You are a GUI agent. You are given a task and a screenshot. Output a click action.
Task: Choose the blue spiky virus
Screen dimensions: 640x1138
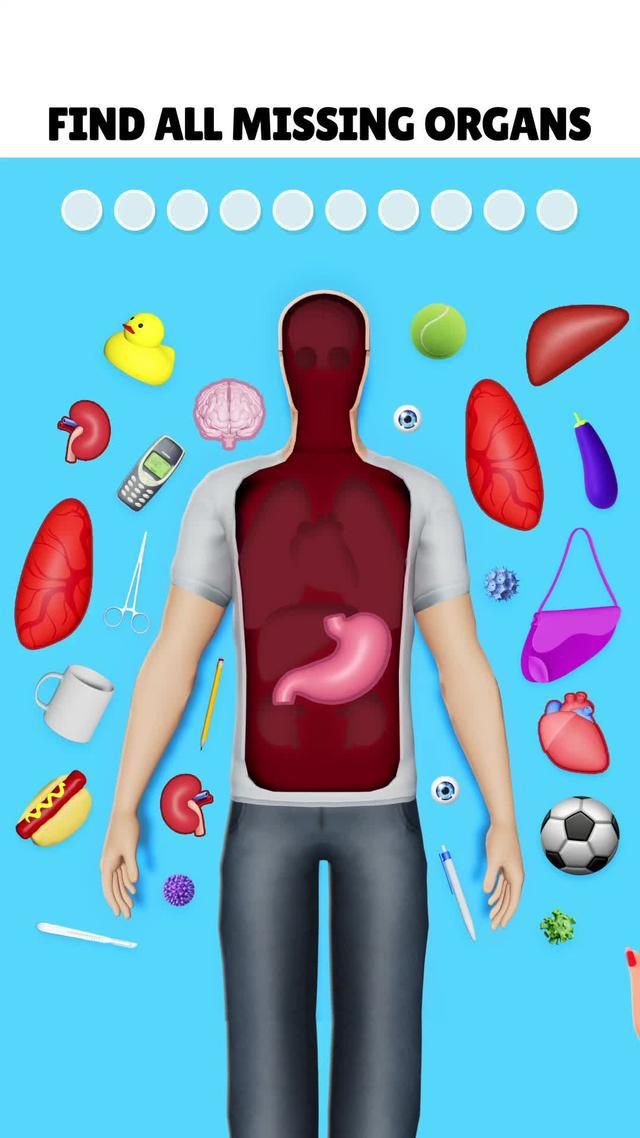point(500,584)
